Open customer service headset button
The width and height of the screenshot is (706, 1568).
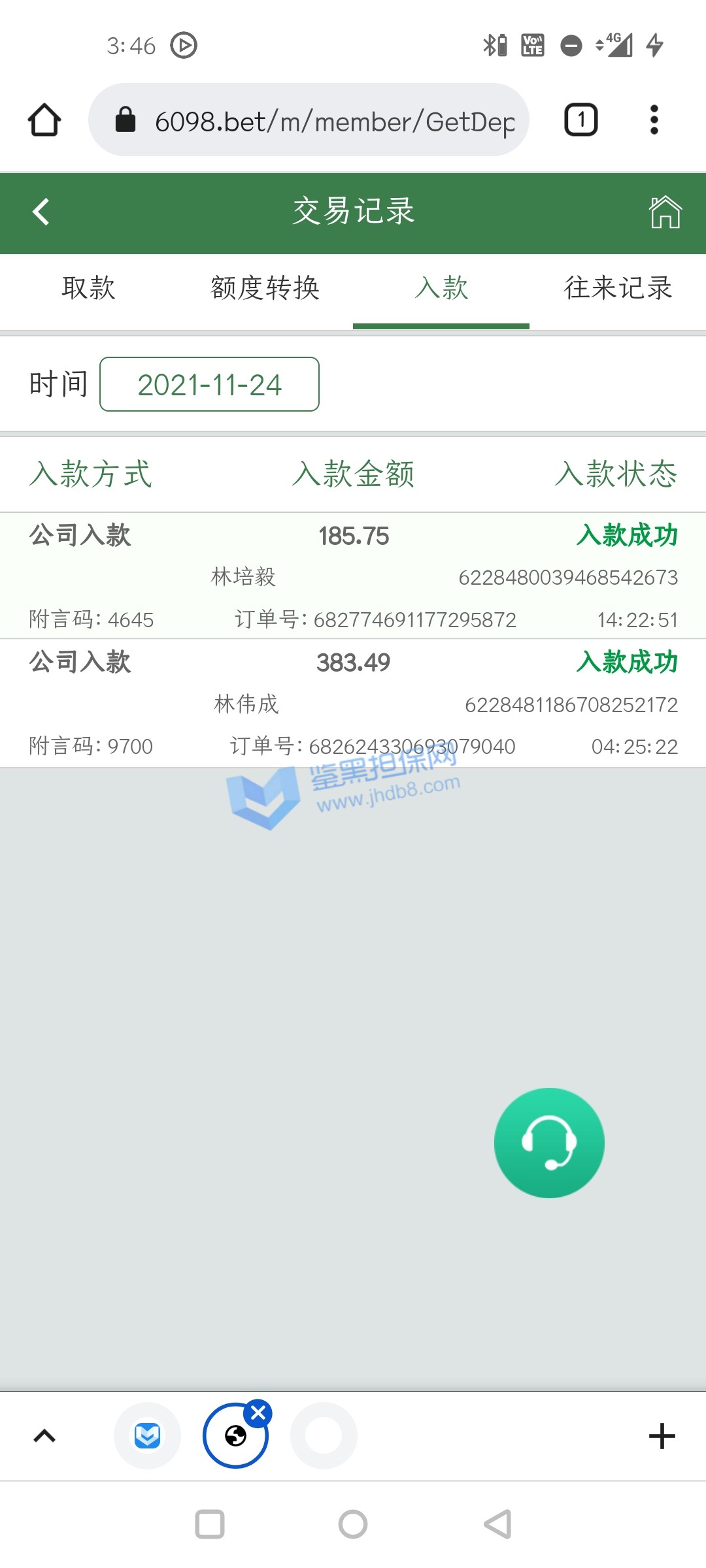(x=549, y=1143)
